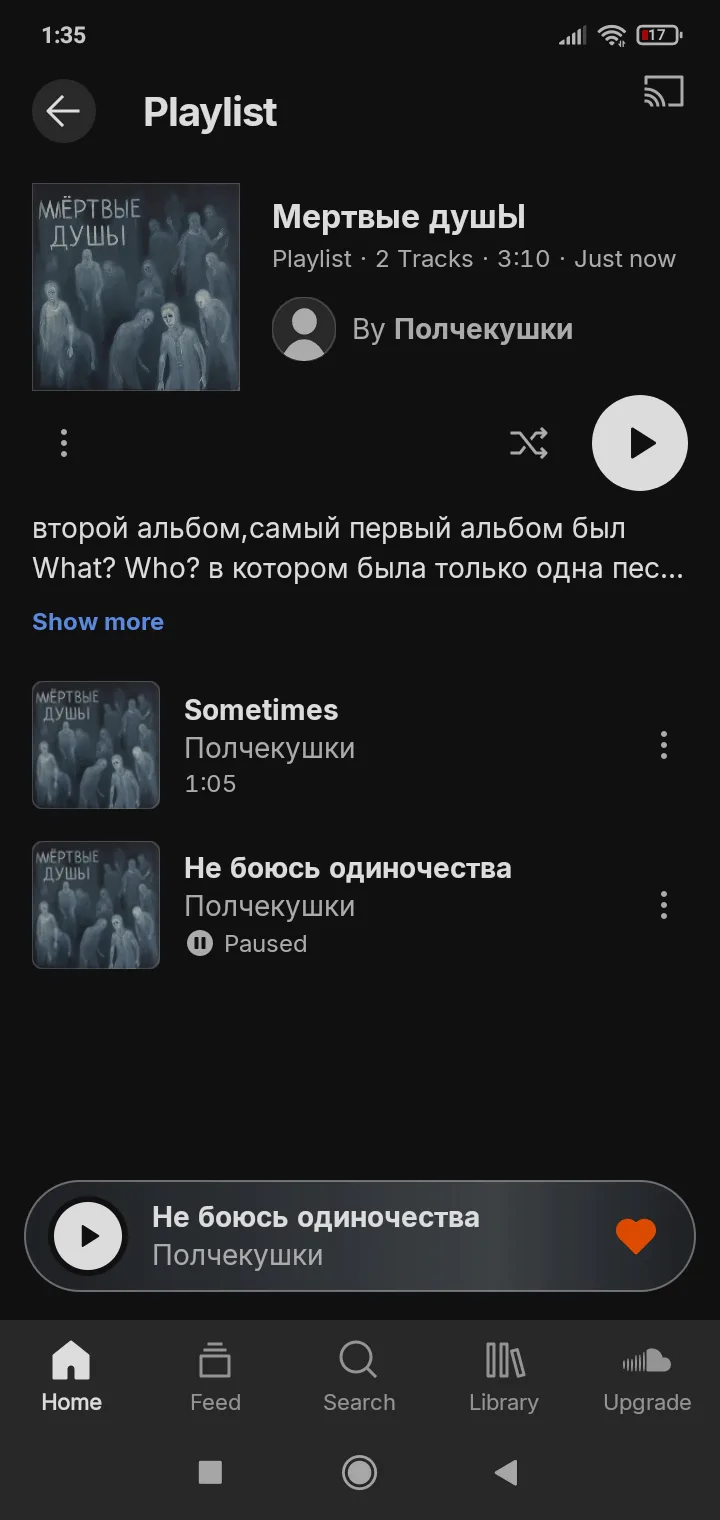
Task: Expand description with Show more
Action: point(98,622)
